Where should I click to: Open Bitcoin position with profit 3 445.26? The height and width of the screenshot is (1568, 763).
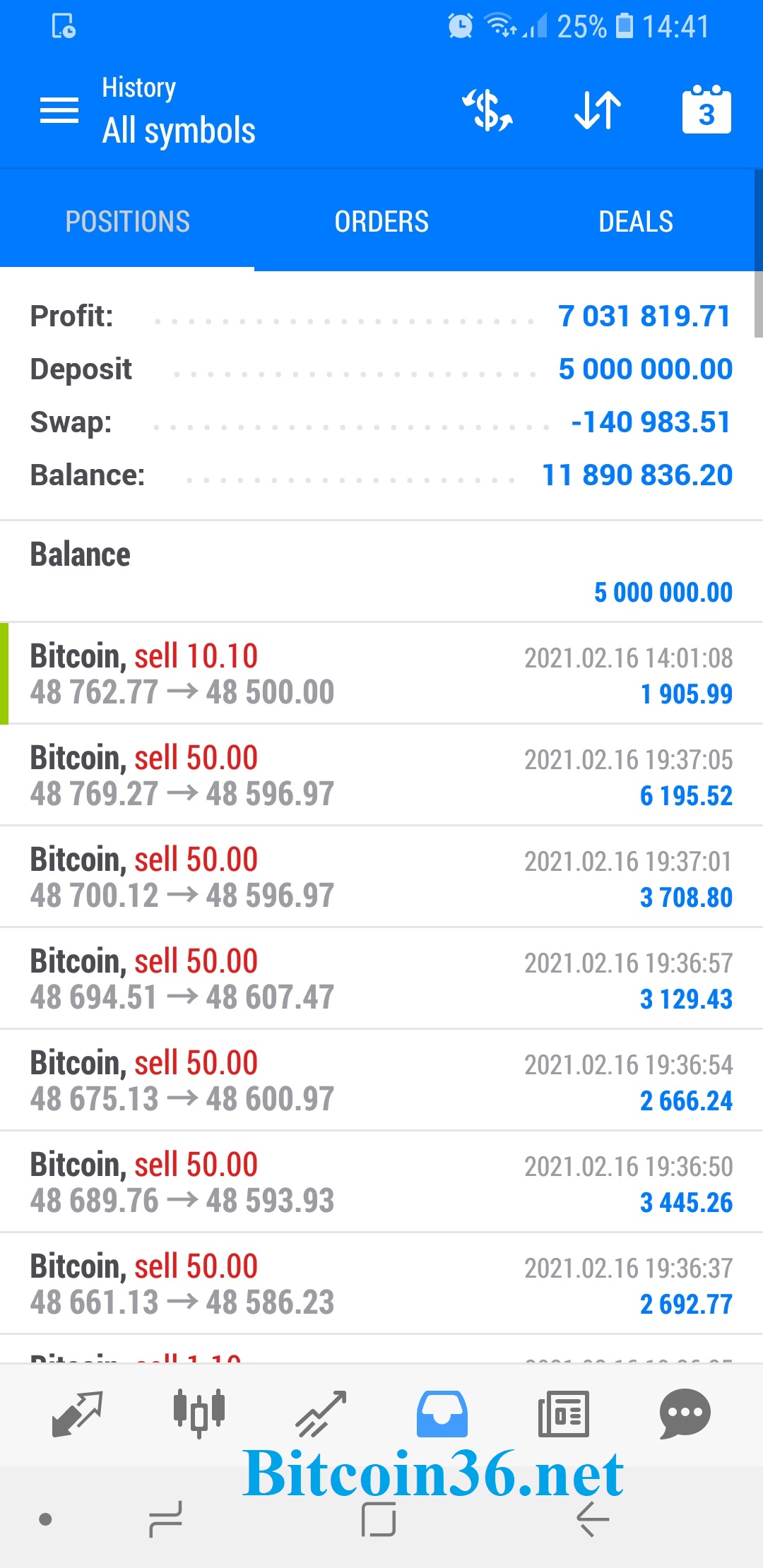point(381,1182)
